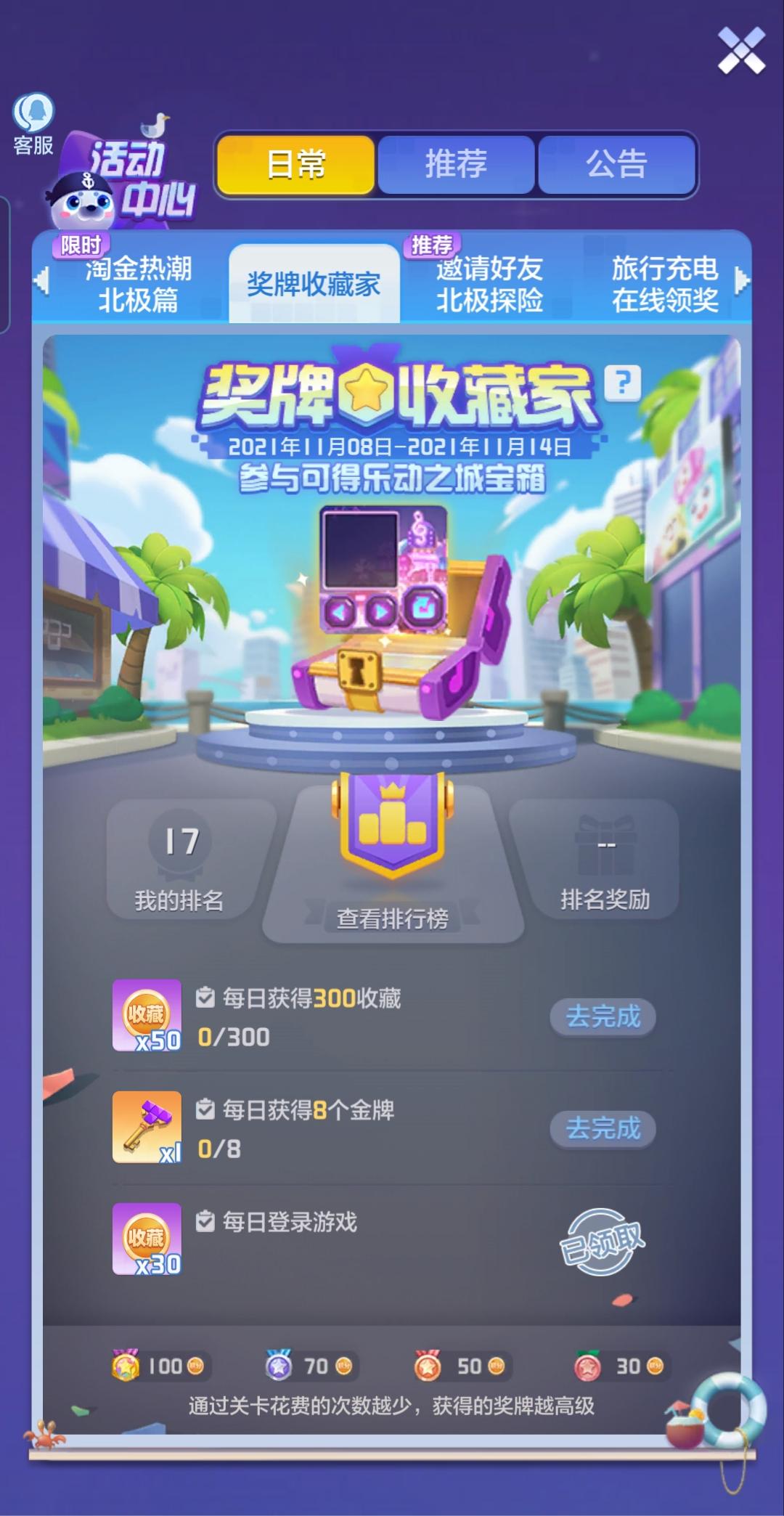View the leaderboard via 查看排行榜
This screenshot has height=1516, width=784.
393,857
